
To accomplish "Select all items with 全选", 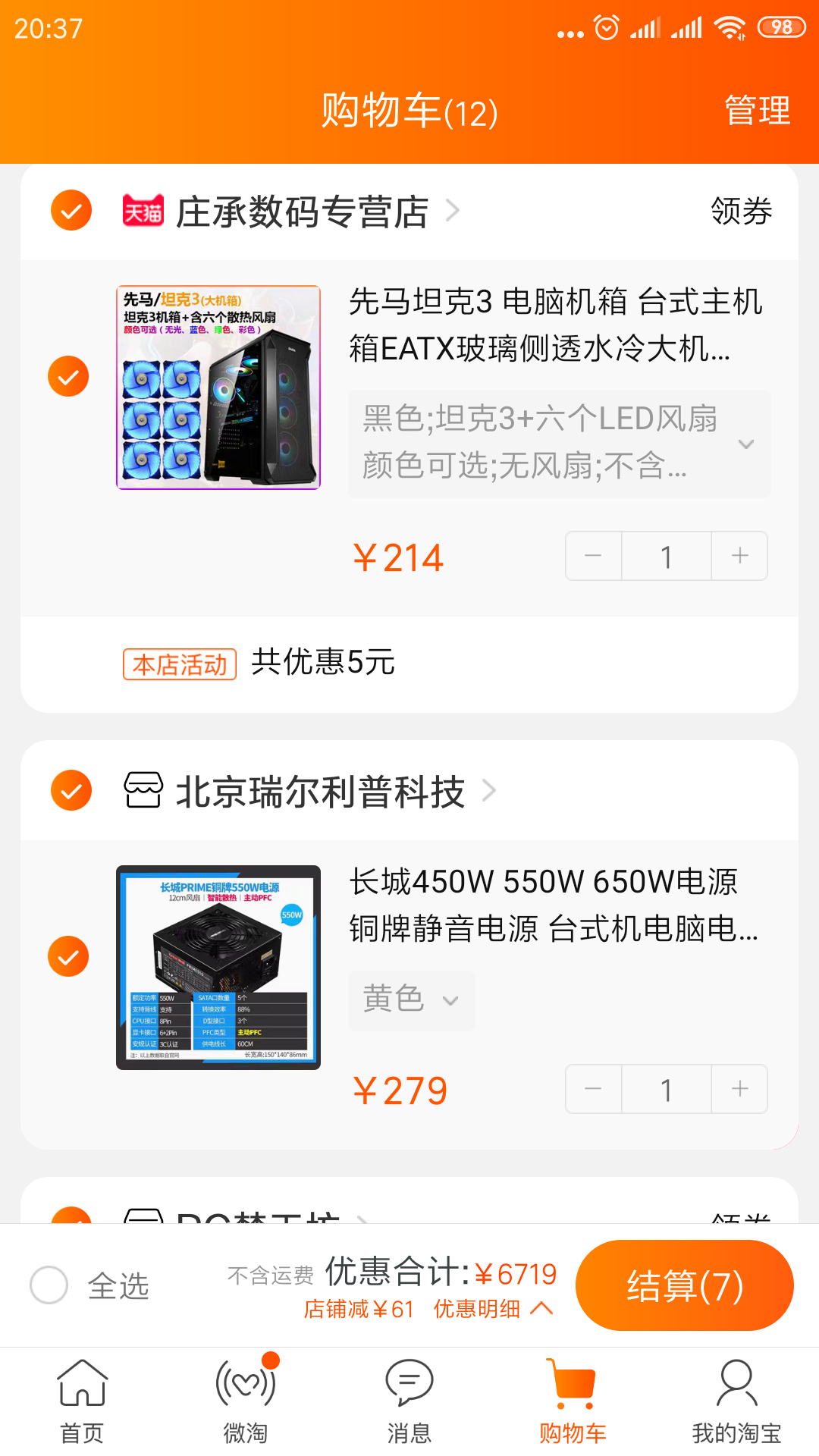I will click(x=49, y=1285).
